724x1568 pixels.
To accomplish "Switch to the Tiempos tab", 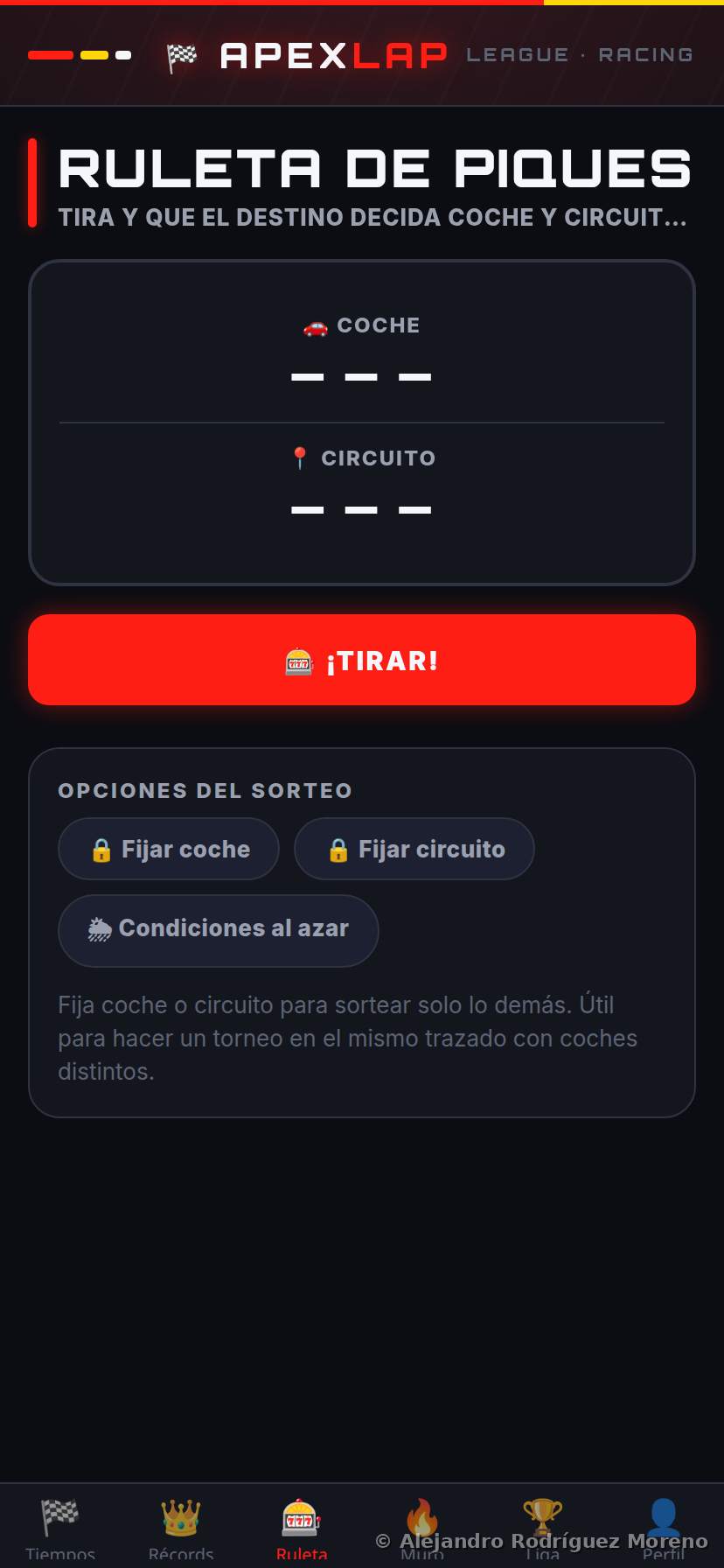I will pos(60,1527).
